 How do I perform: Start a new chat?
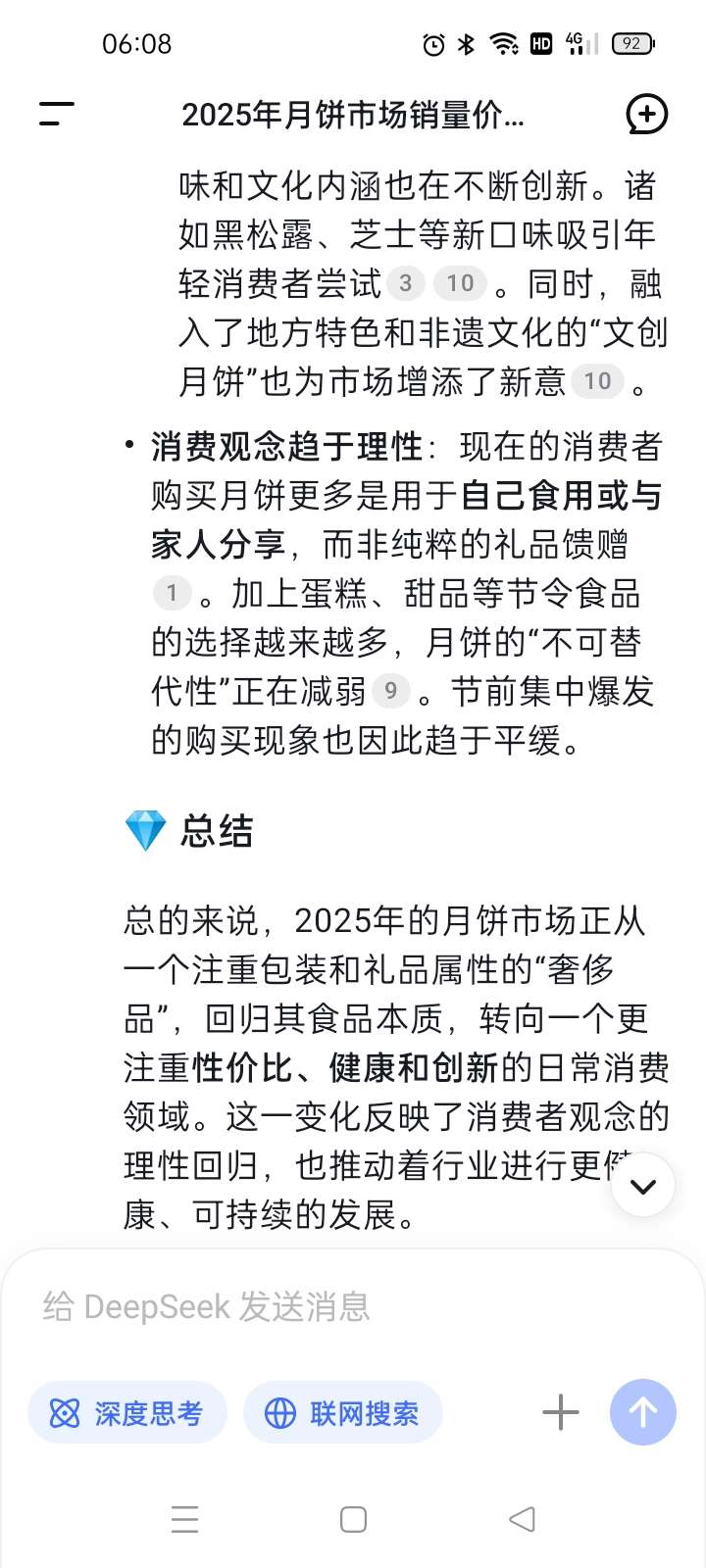coord(646,115)
